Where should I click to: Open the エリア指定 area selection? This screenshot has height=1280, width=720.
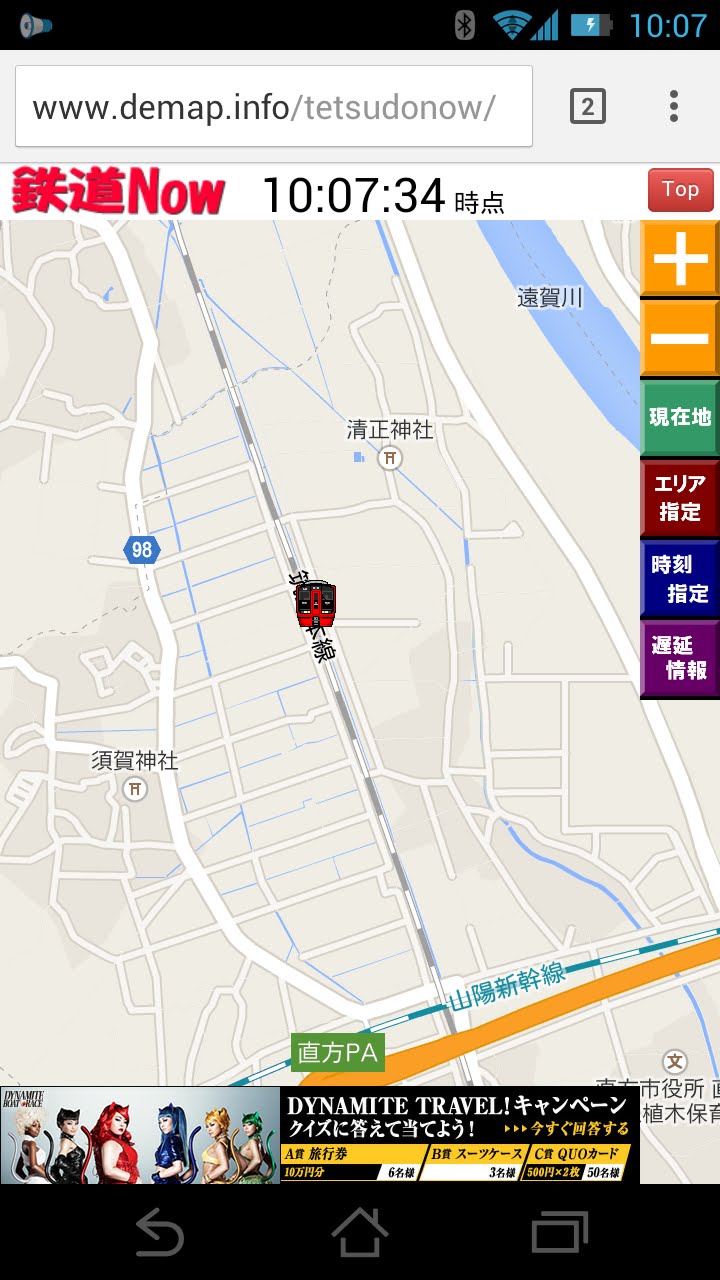pos(680,497)
